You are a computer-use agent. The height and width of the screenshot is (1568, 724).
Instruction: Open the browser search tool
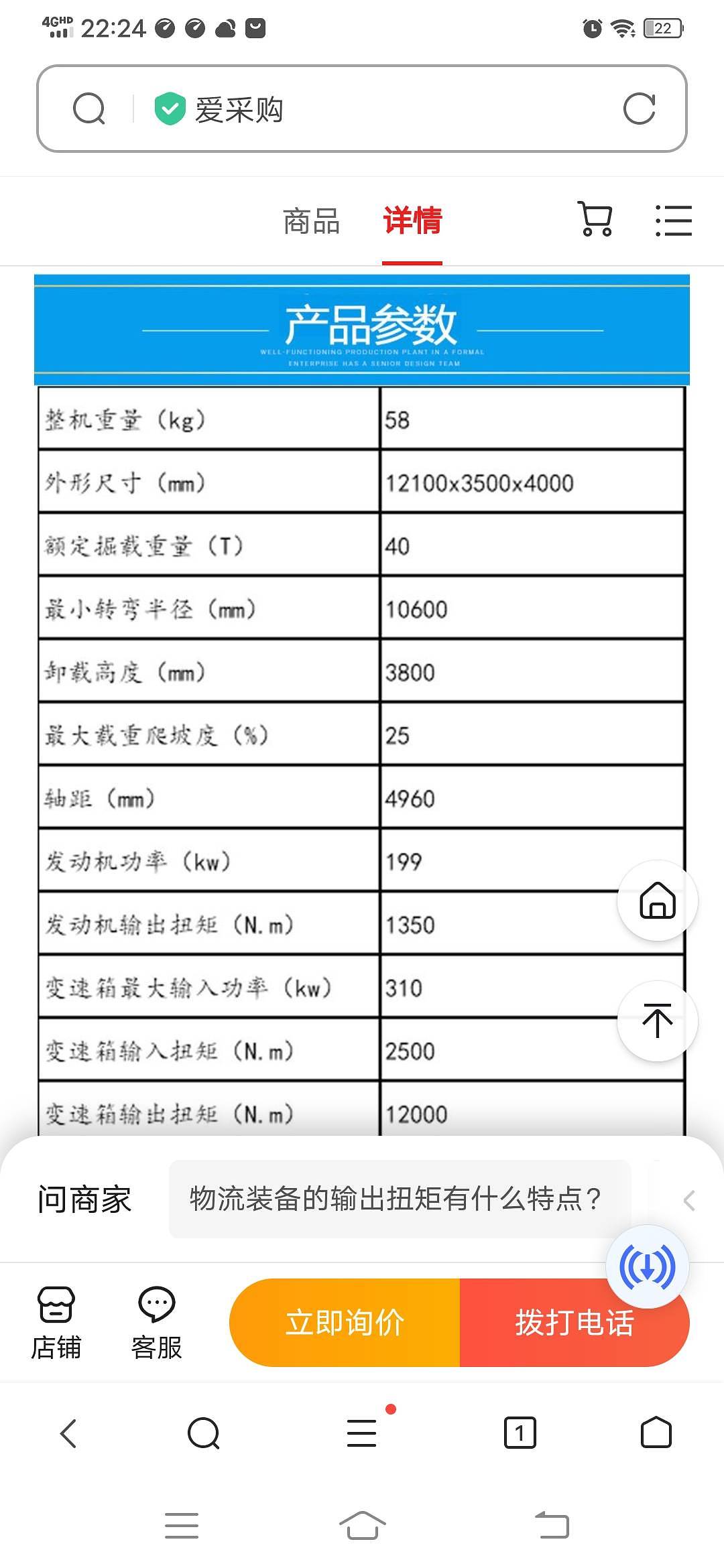point(204,1433)
